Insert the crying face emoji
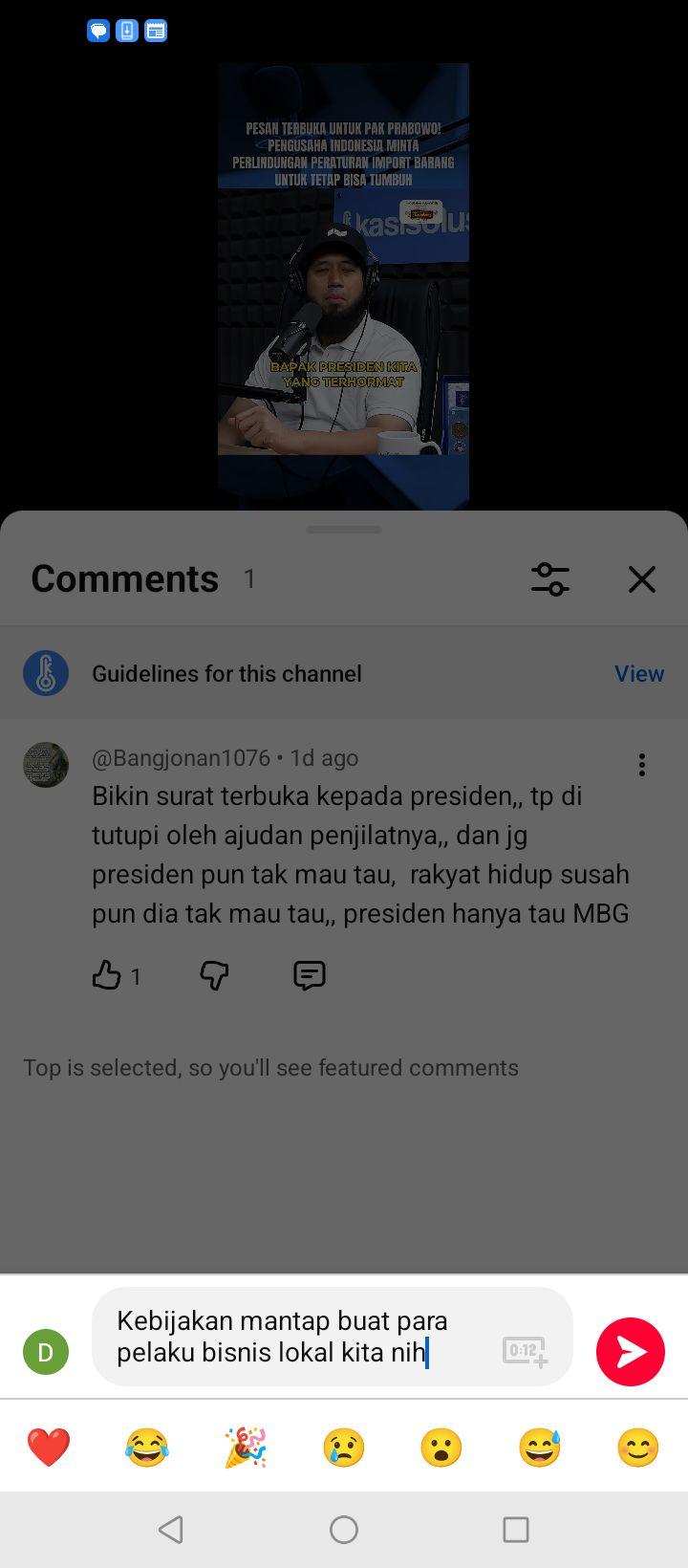 click(344, 1447)
